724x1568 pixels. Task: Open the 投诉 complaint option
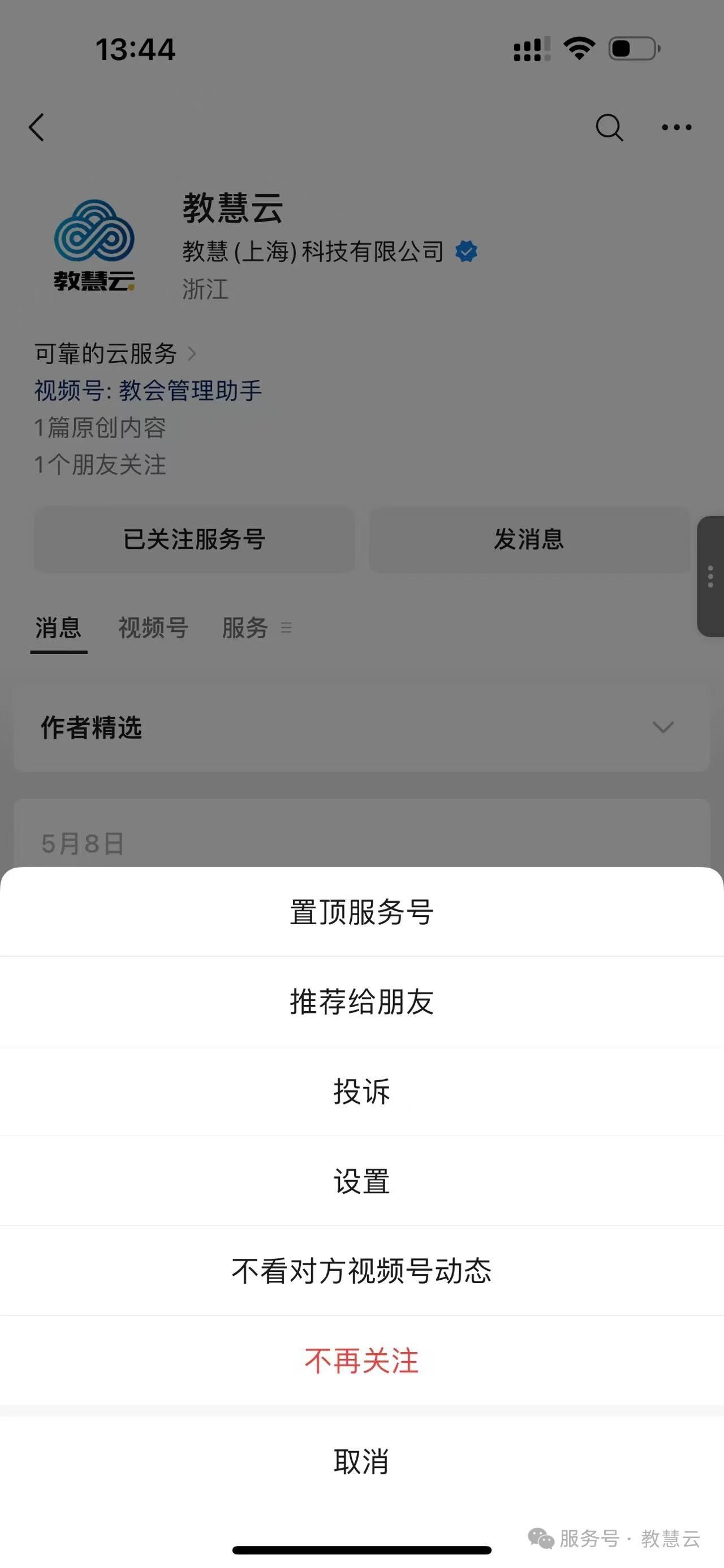361,1091
